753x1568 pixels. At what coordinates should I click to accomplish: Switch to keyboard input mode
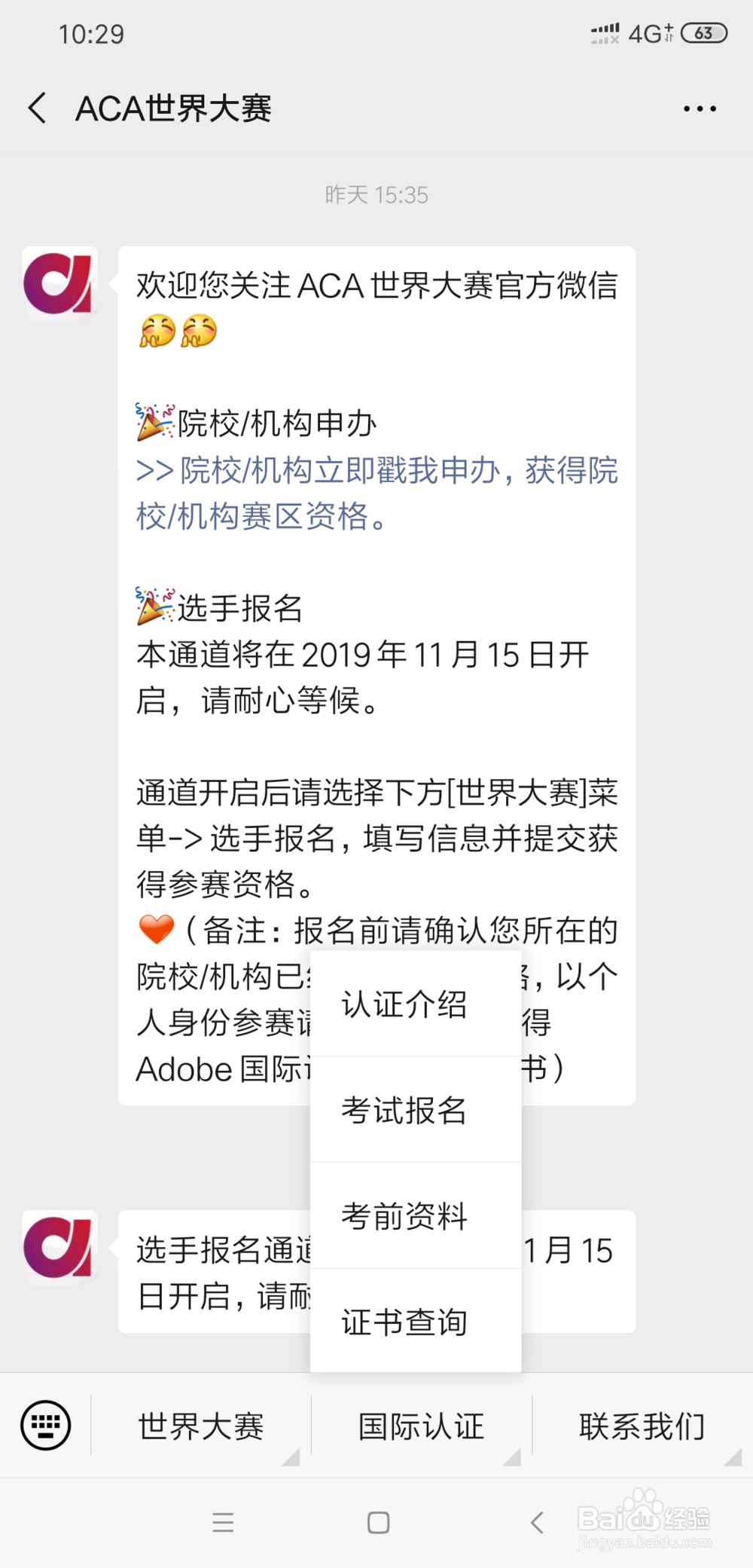(46, 1425)
